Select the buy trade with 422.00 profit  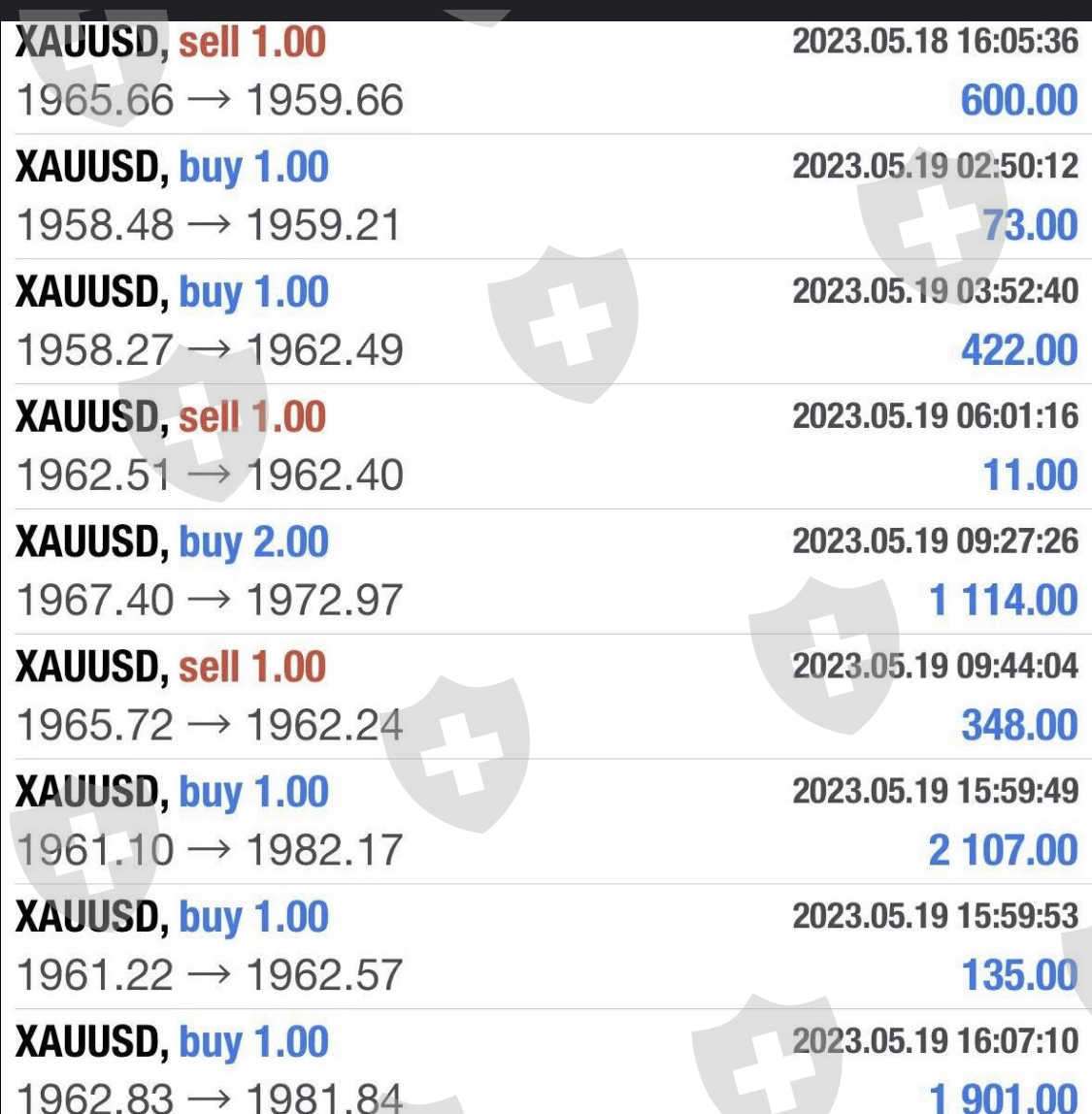click(x=546, y=321)
